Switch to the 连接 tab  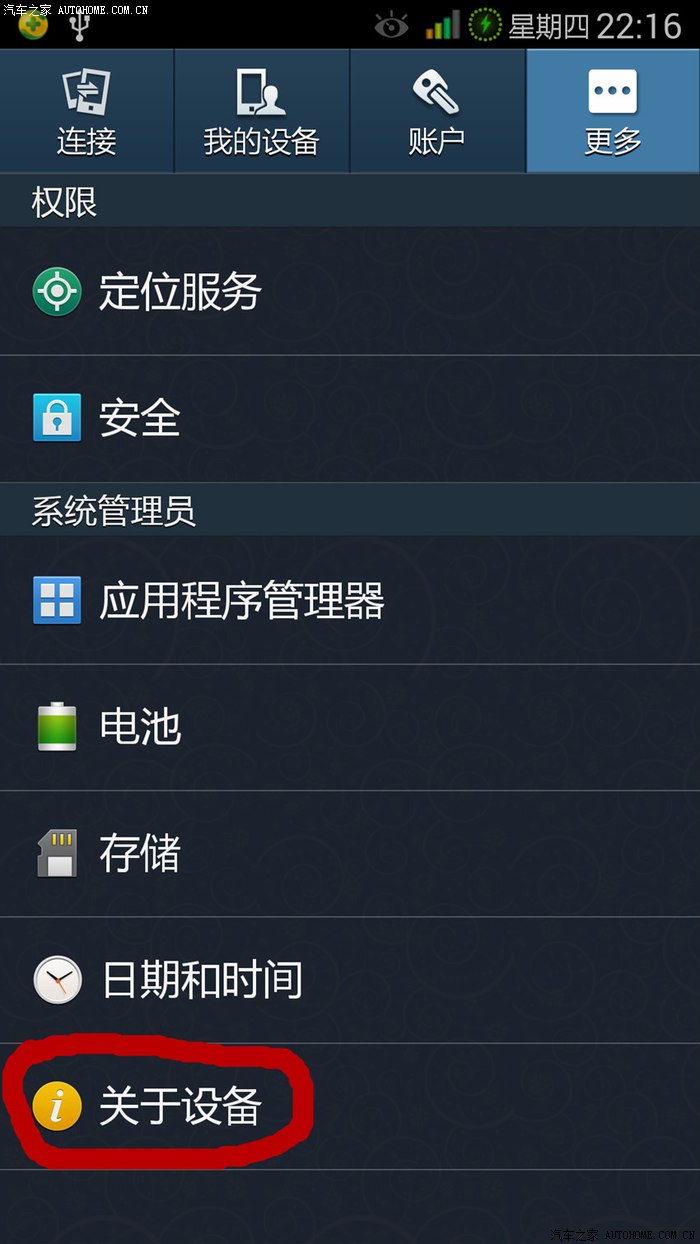(87, 112)
